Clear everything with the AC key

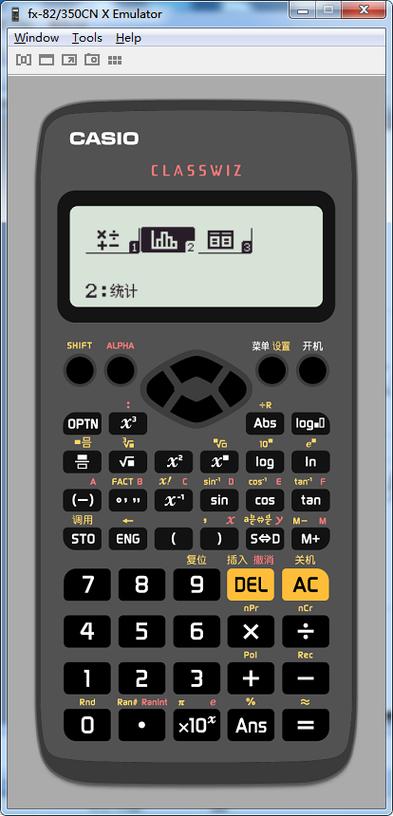[306, 584]
